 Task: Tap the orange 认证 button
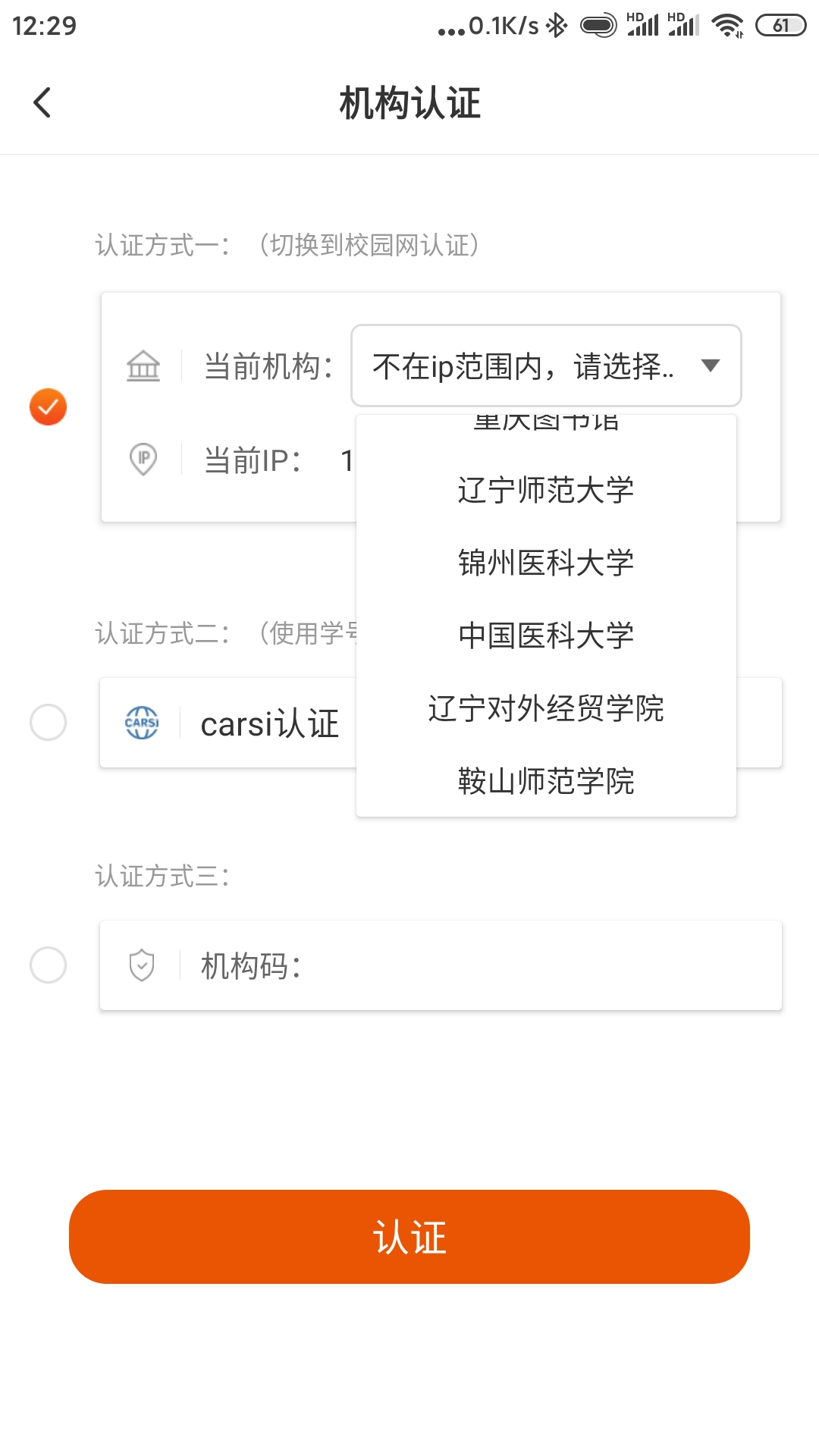pyautogui.click(x=409, y=1237)
